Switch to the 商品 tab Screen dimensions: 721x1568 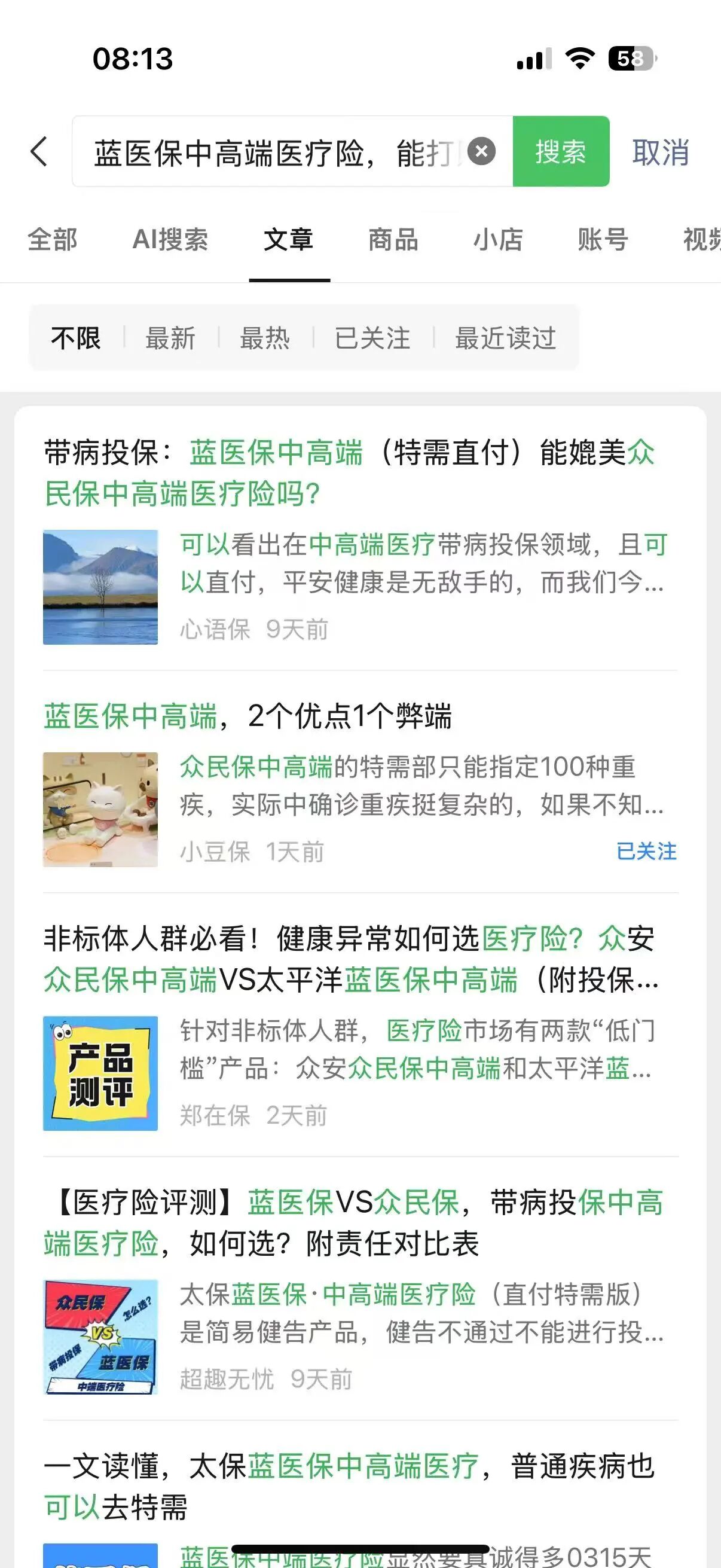(393, 239)
